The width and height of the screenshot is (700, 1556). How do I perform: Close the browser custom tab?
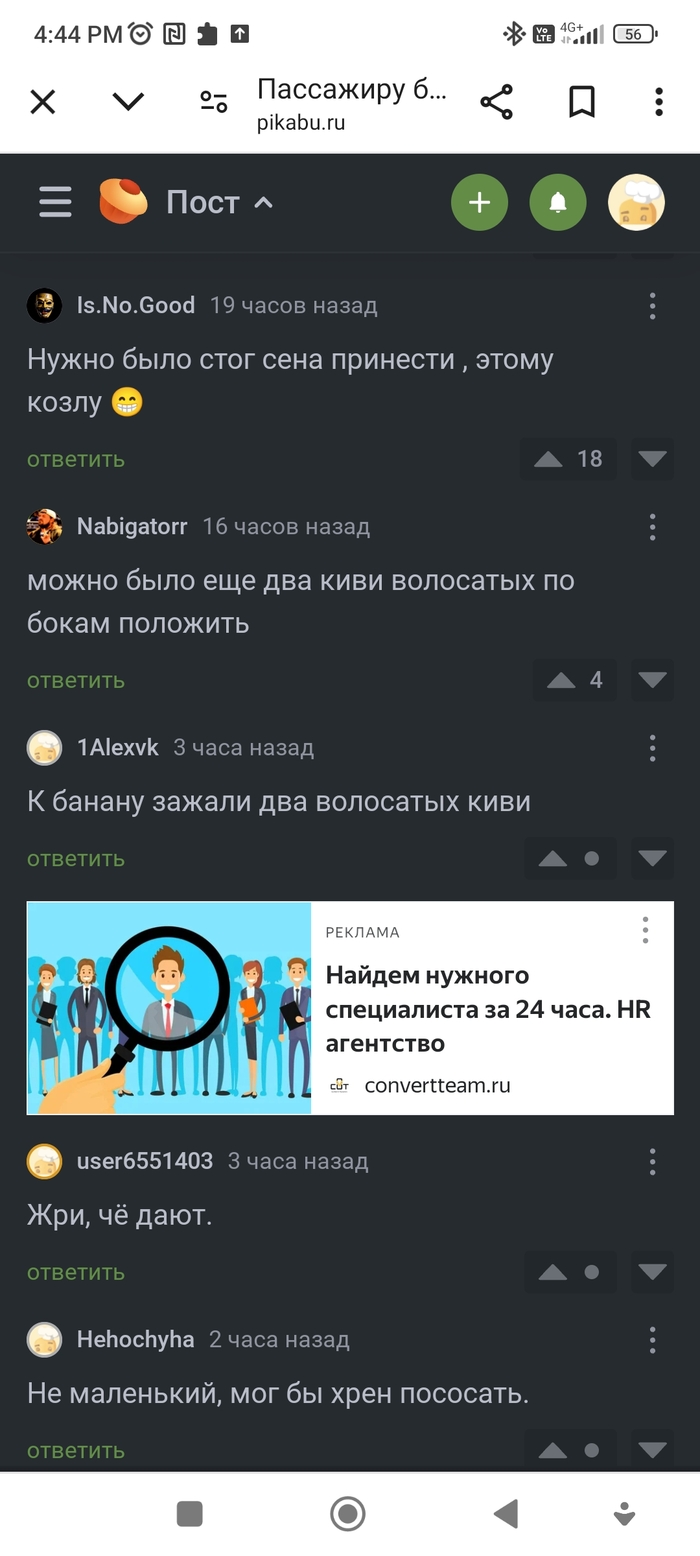click(x=43, y=101)
